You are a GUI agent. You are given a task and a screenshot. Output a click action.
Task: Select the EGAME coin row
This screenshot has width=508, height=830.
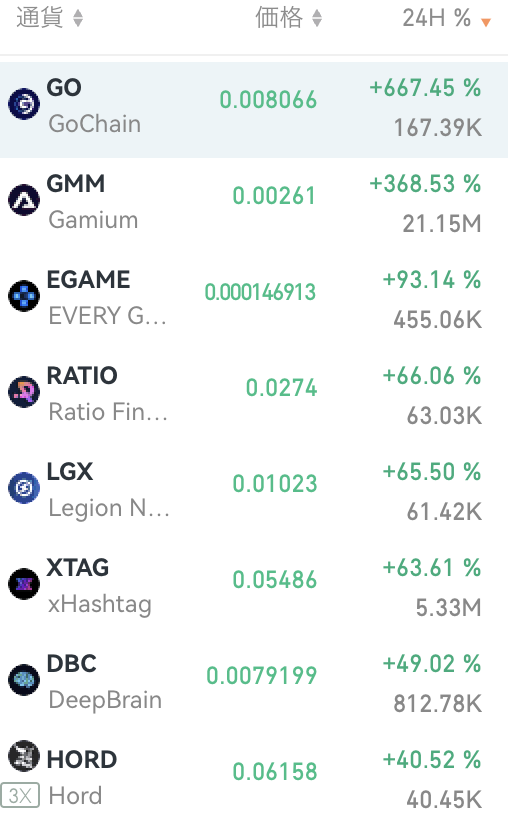(x=254, y=301)
